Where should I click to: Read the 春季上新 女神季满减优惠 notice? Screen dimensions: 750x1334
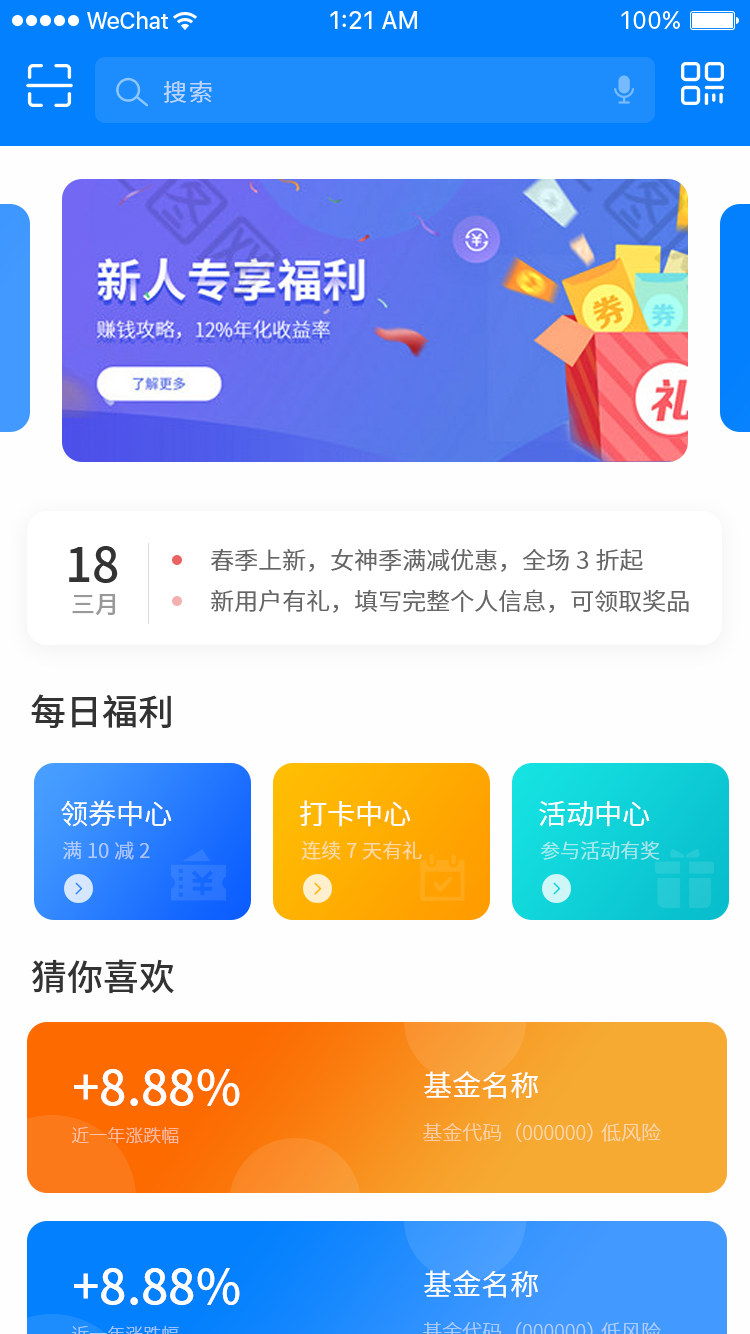pos(426,560)
